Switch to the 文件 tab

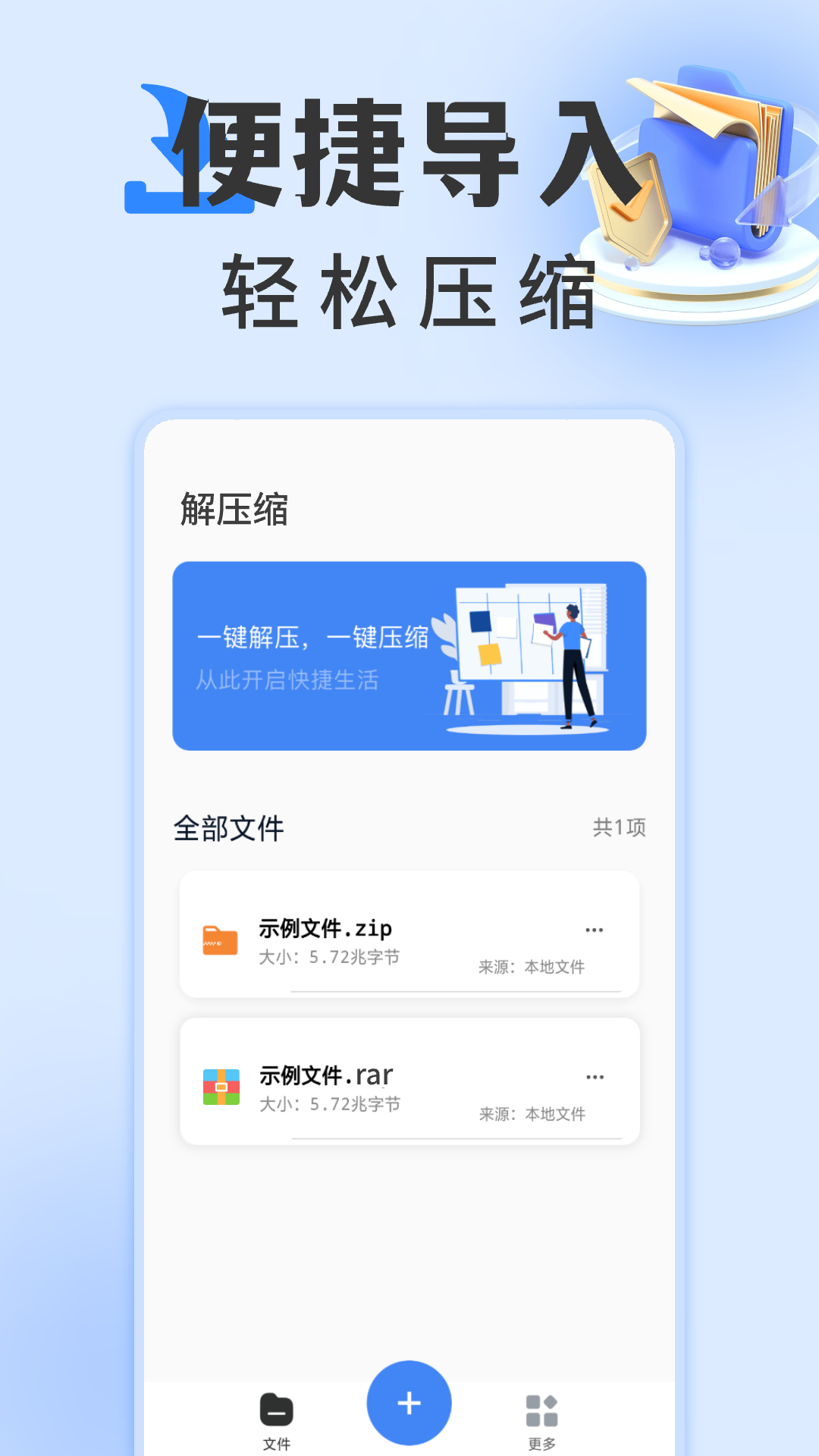(x=275, y=1418)
